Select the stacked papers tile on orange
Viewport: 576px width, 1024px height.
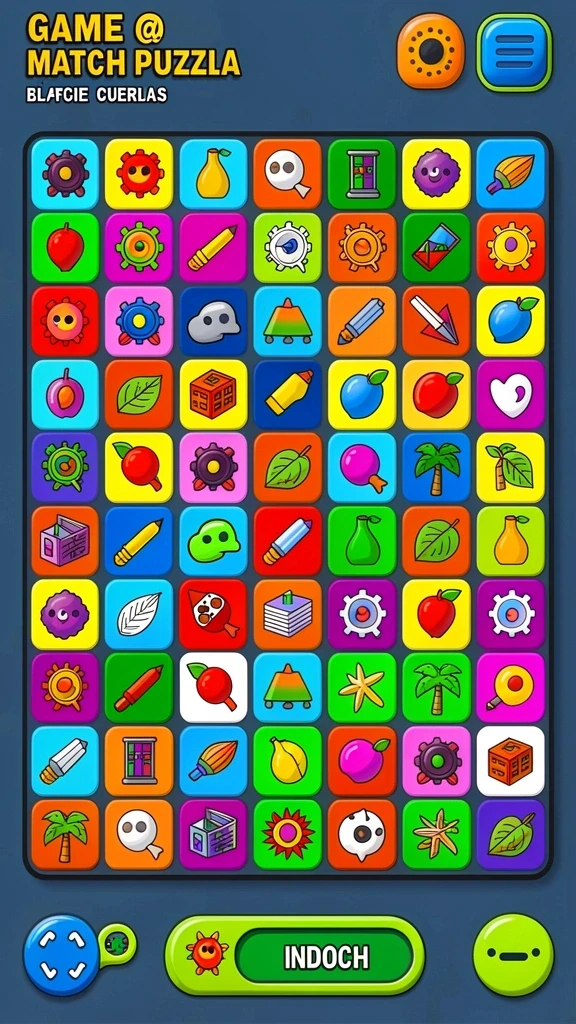click(x=287, y=614)
